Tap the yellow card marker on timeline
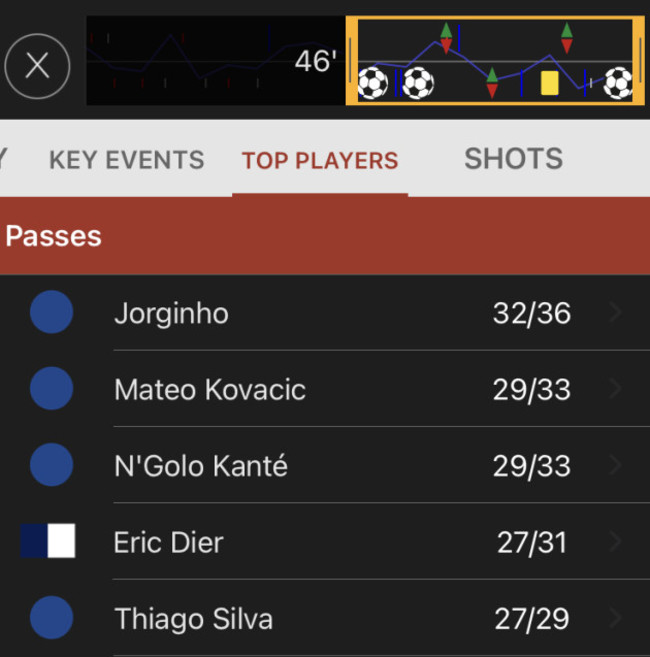650x657 pixels. point(549,82)
